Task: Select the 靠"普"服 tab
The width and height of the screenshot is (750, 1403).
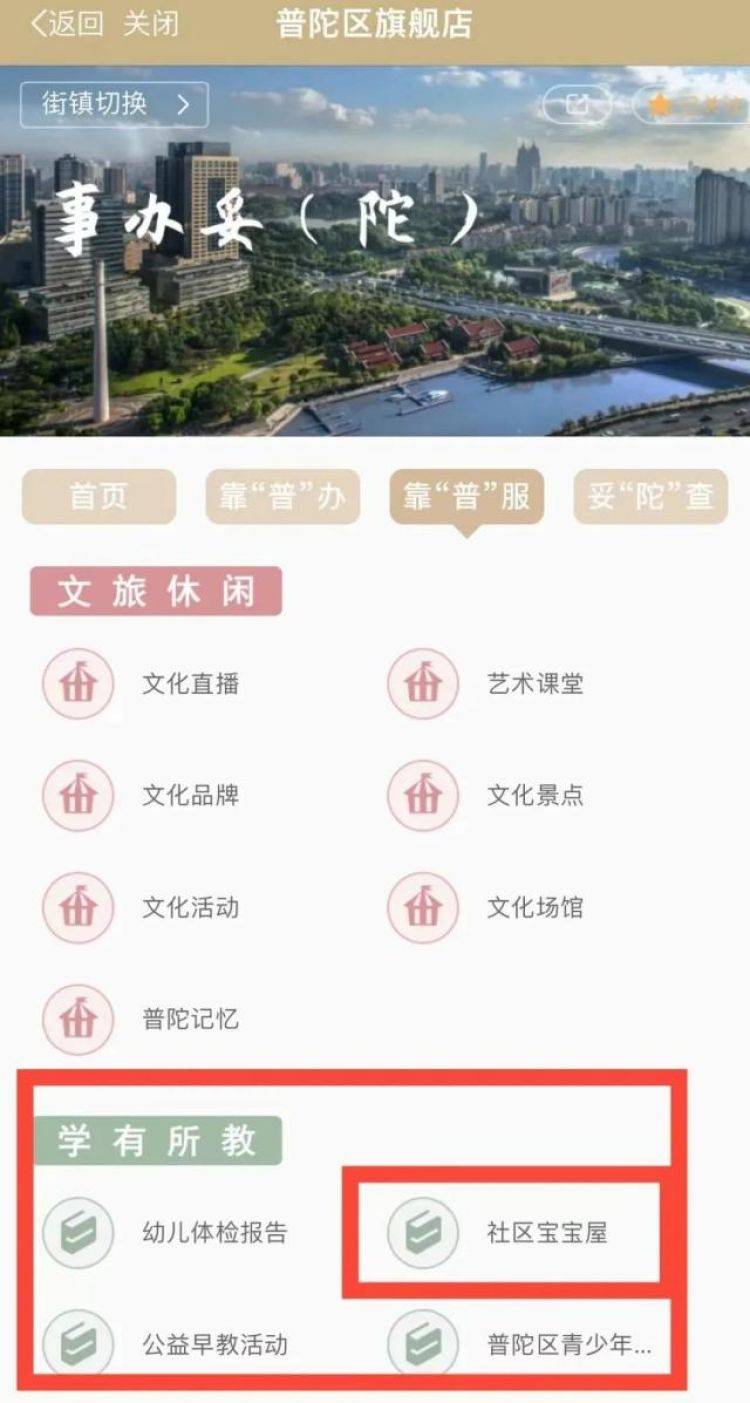Action: pos(467,497)
